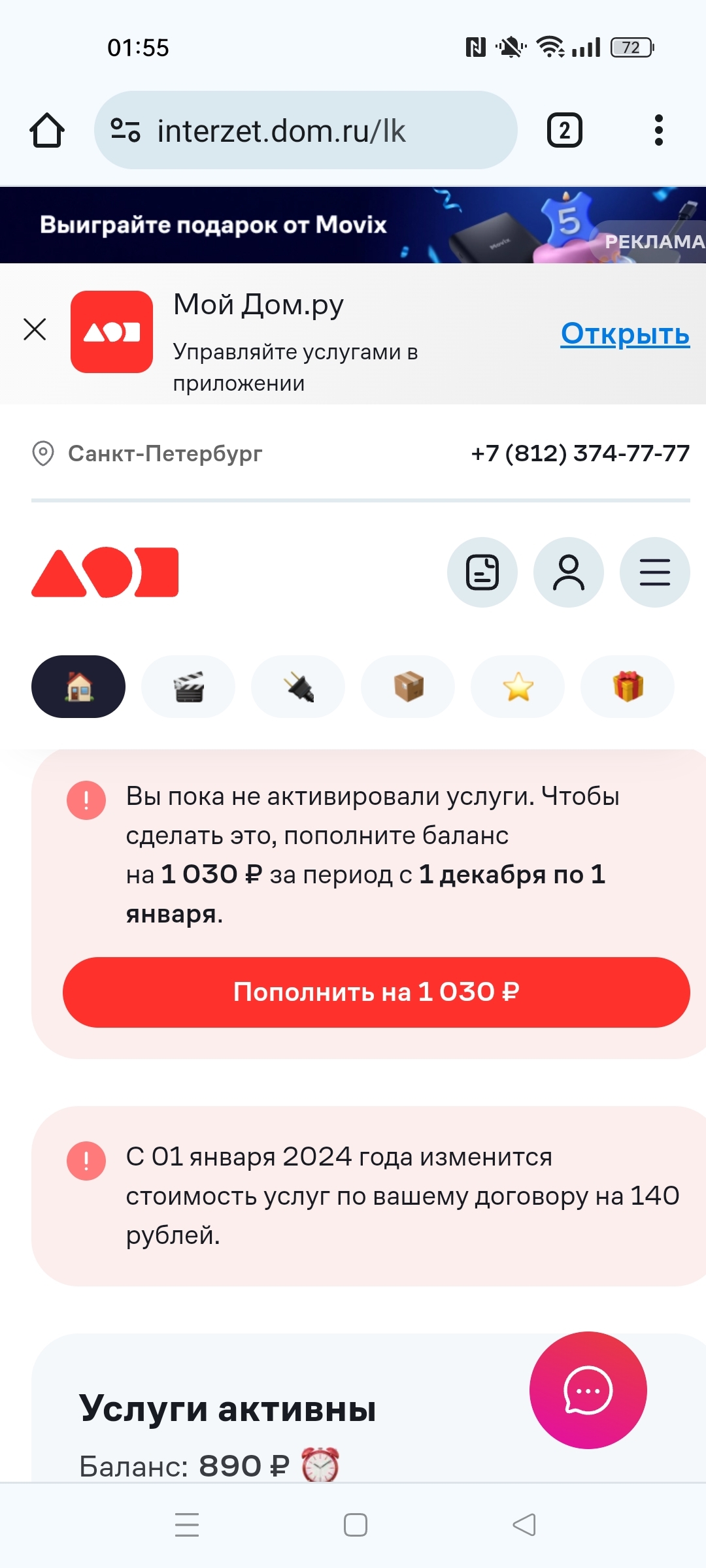Switch to the gift tab

[628, 687]
